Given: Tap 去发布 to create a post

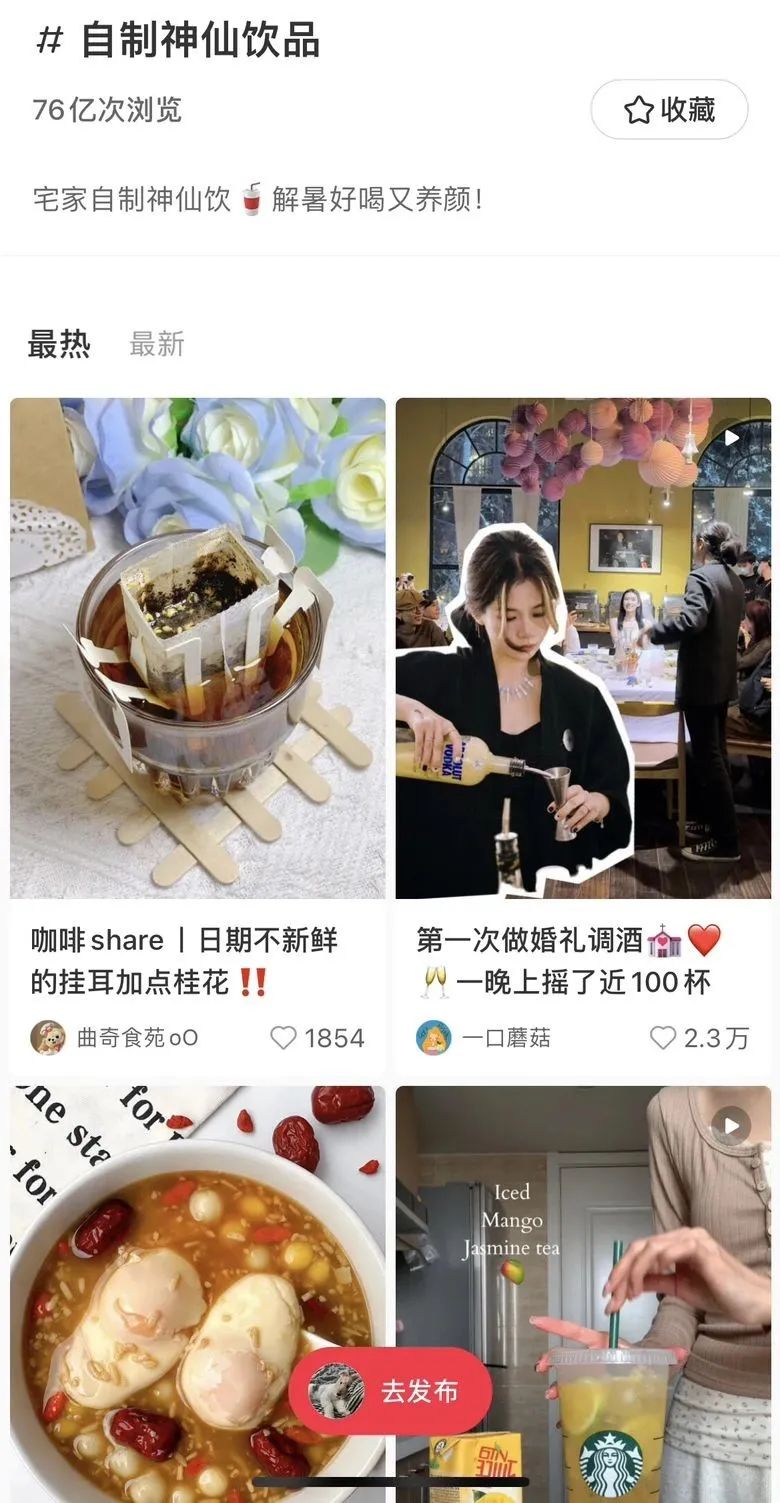Looking at the screenshot, I should [x=390, y=1391].
